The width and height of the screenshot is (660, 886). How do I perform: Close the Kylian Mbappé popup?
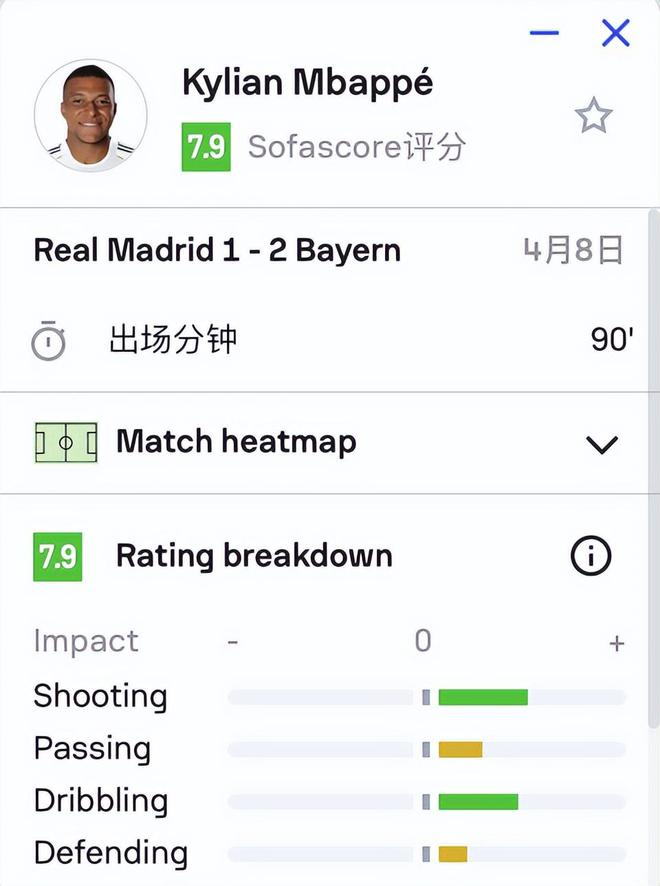615,34
